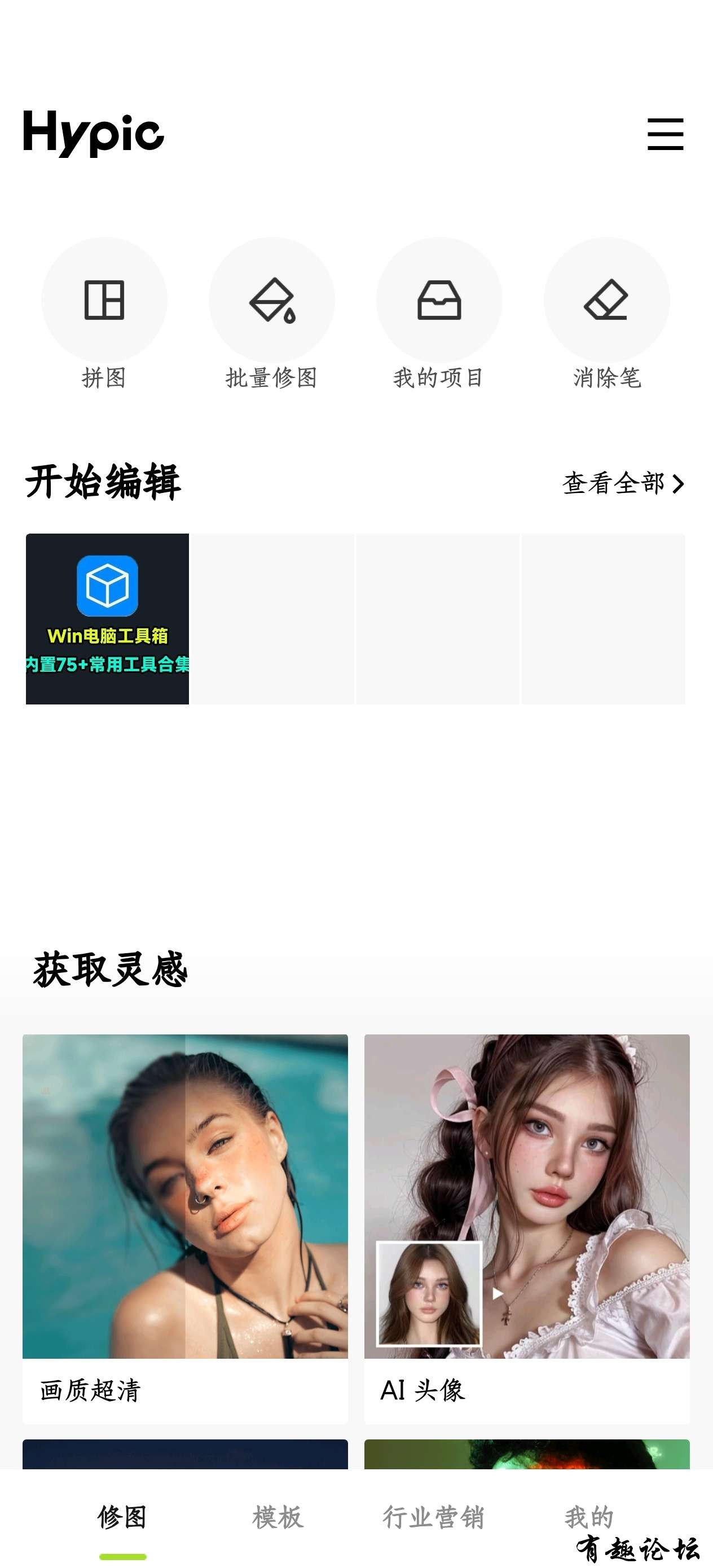Image resolution: width=713 pixels, height=1568 pixels.
Task: Select the 修图 tab
Action: point(122,1517)
